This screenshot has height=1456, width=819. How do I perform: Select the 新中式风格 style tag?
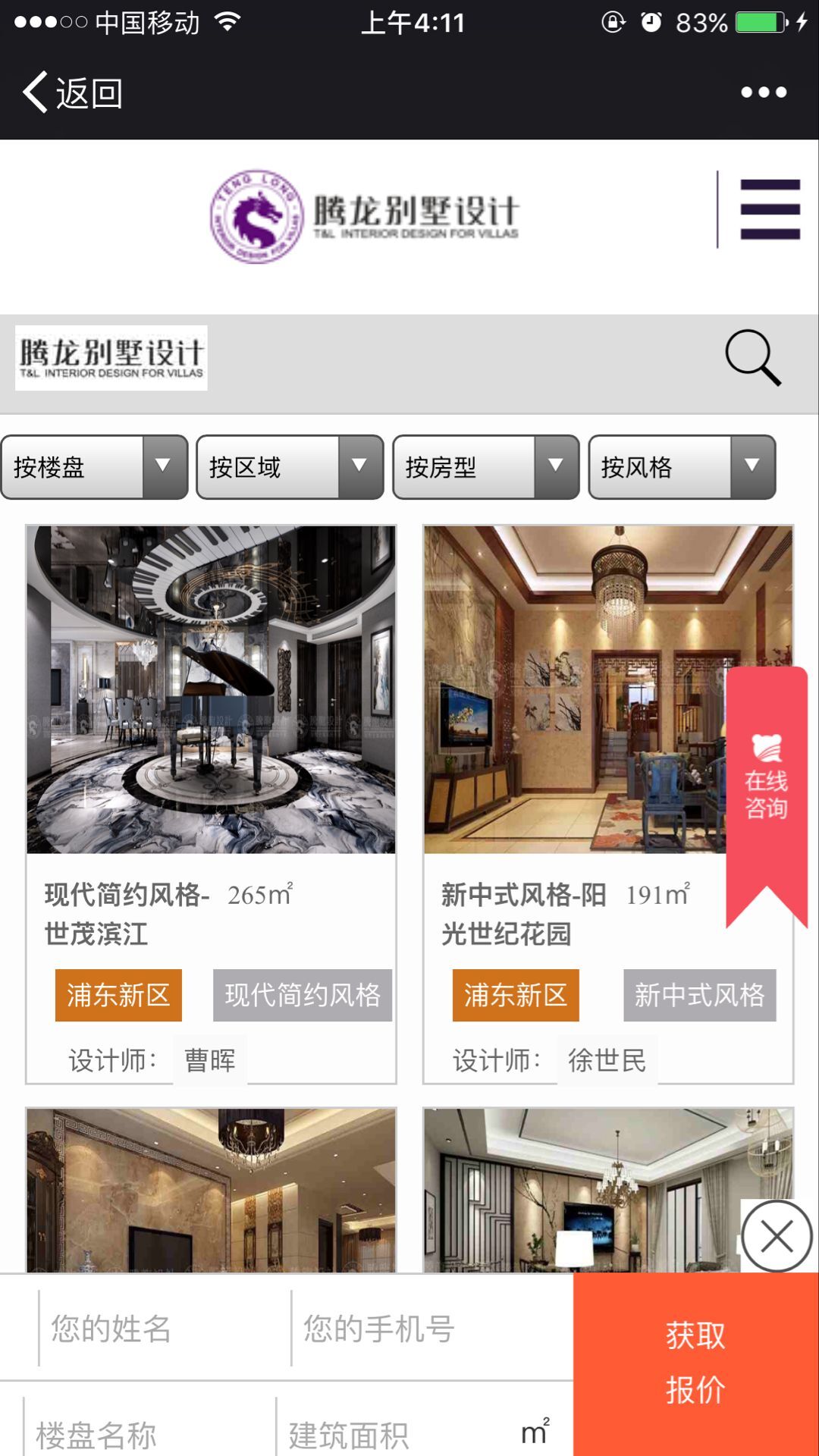pos(699,995)
